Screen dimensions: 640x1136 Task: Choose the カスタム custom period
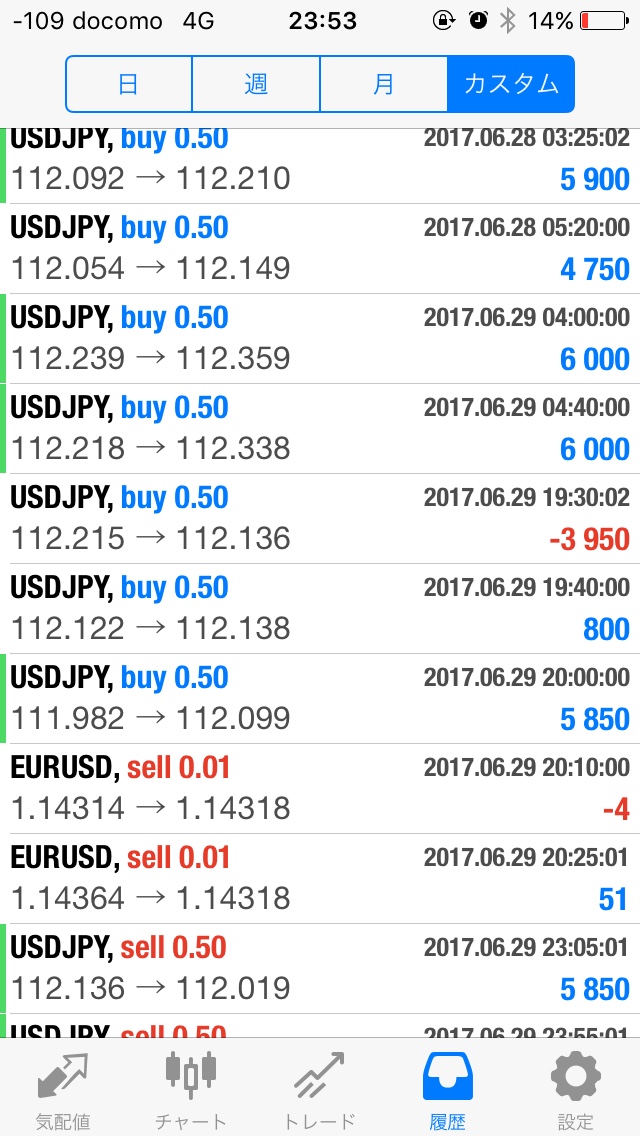pos(511,84)
